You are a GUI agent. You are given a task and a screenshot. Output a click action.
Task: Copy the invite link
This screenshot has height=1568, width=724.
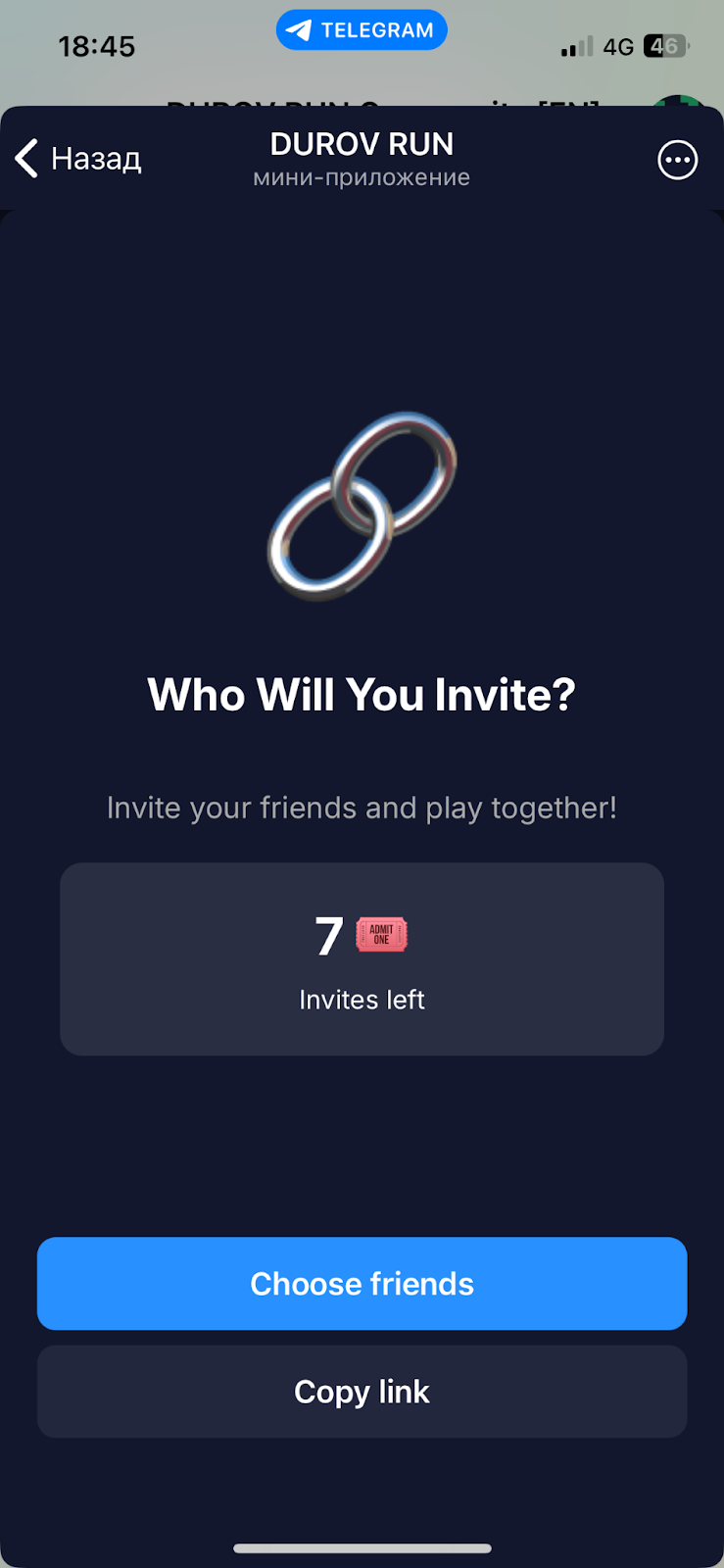(362, 1391)
